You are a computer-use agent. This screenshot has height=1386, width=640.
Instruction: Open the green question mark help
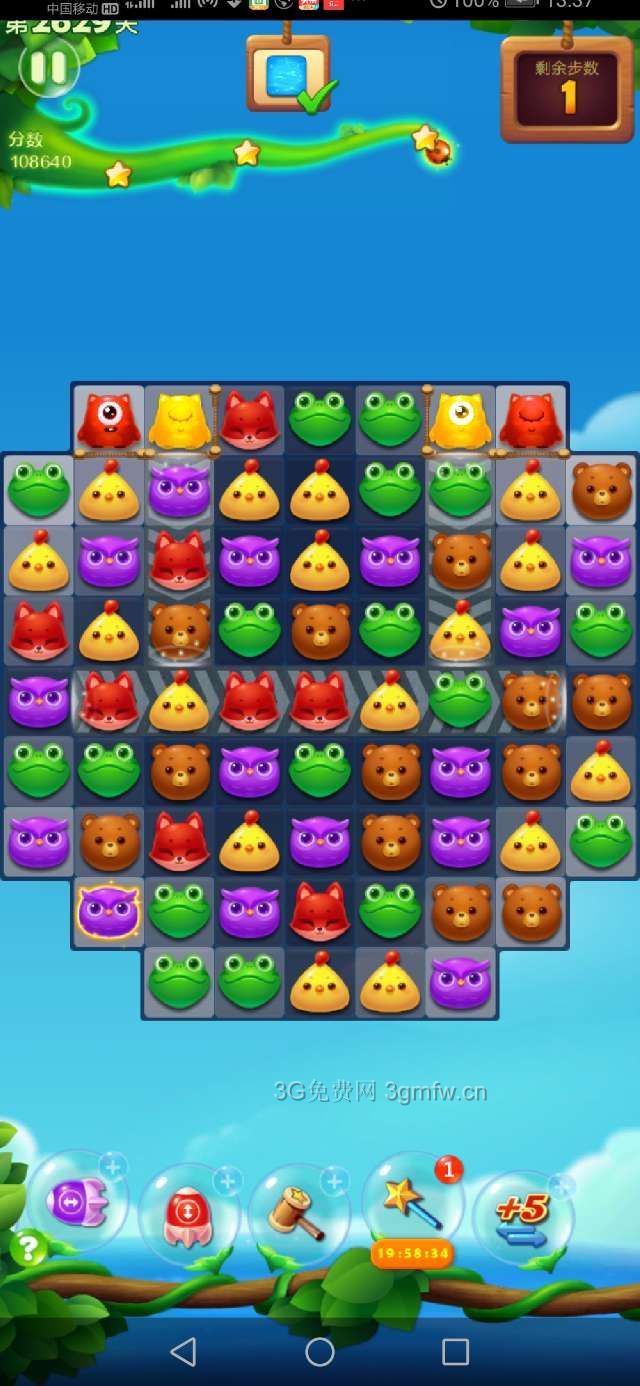29,1247
